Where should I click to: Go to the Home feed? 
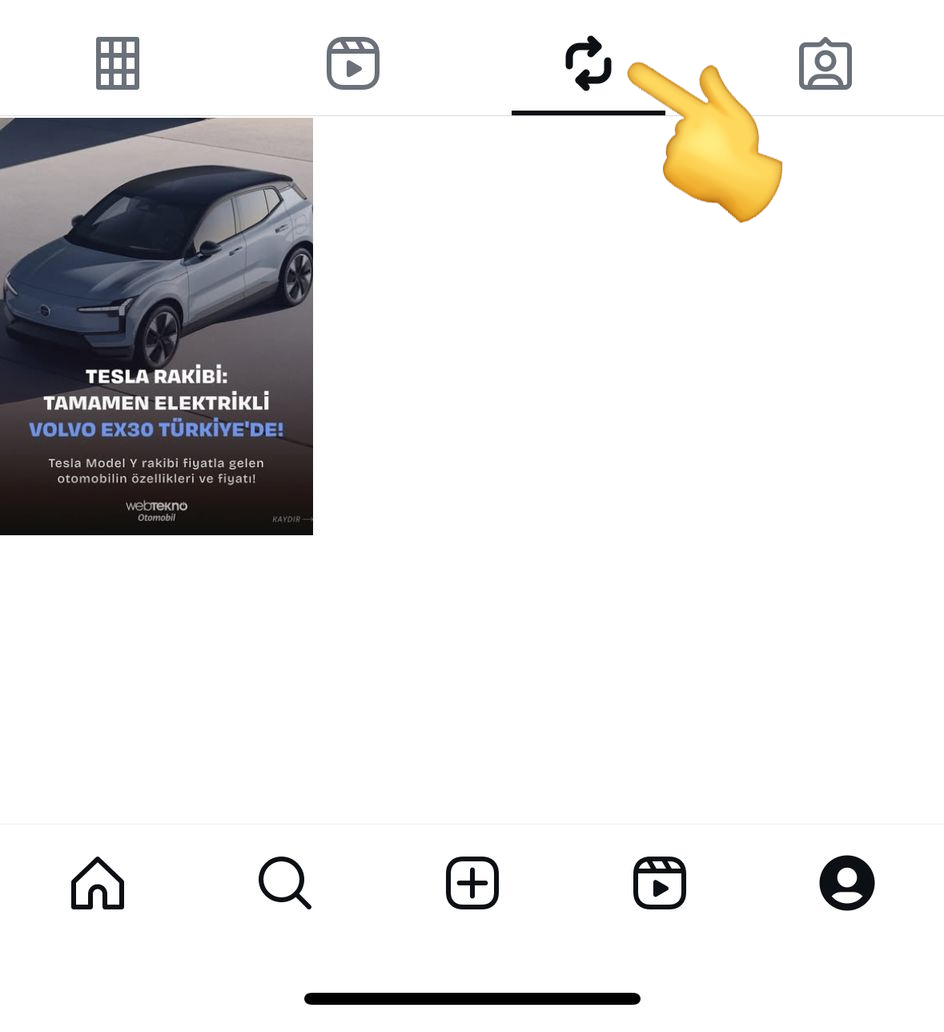click(x=98, y=883)
